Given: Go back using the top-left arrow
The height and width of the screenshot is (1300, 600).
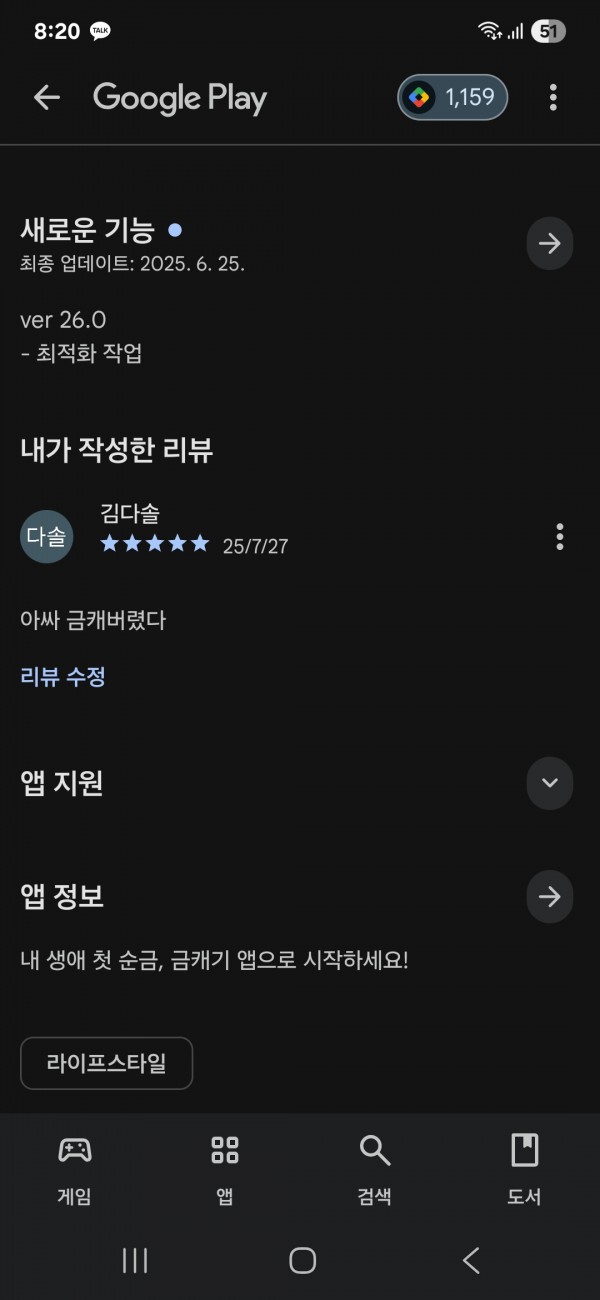Looking at the screenshot, I should click(47, 97).
